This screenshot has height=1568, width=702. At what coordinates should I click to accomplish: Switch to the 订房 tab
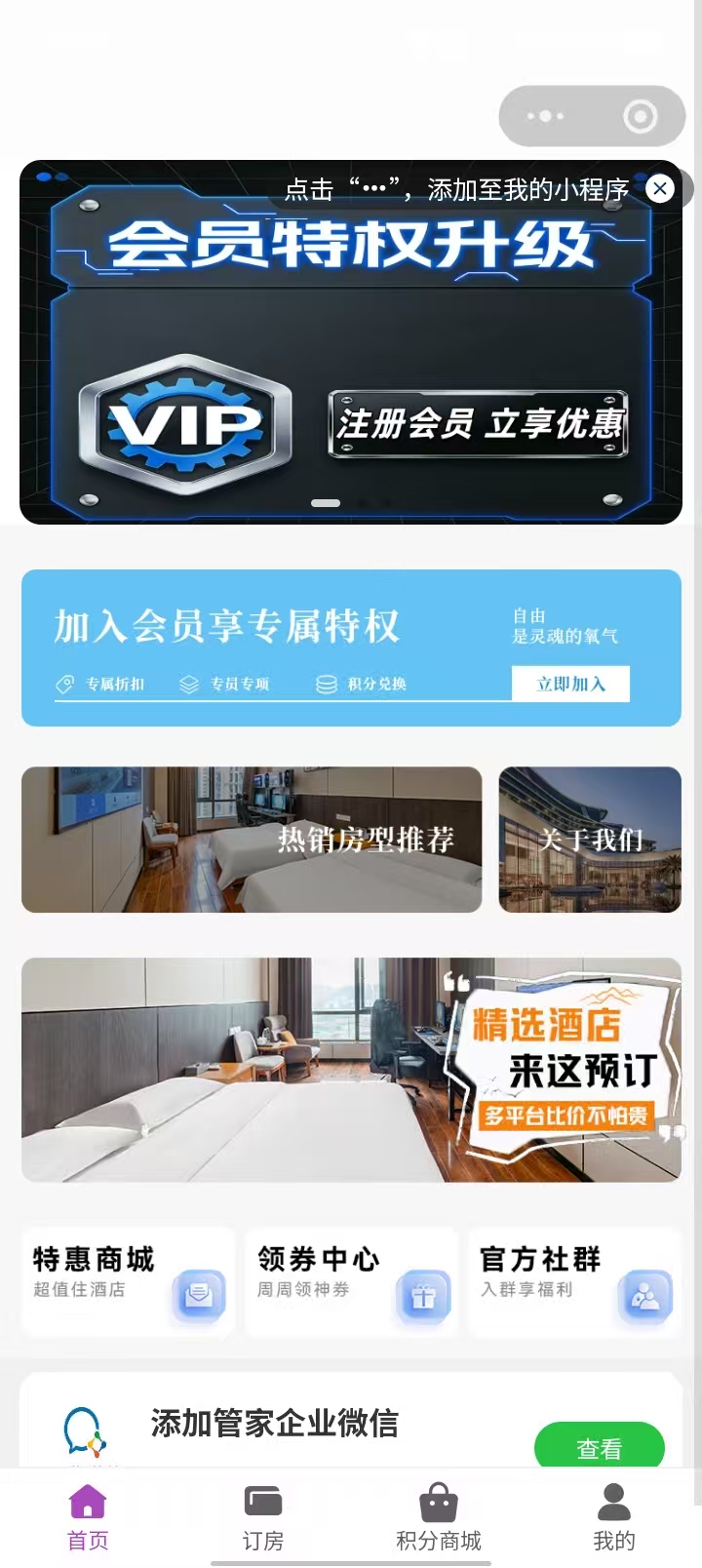pyautogui.click(x=263, y=1517)
